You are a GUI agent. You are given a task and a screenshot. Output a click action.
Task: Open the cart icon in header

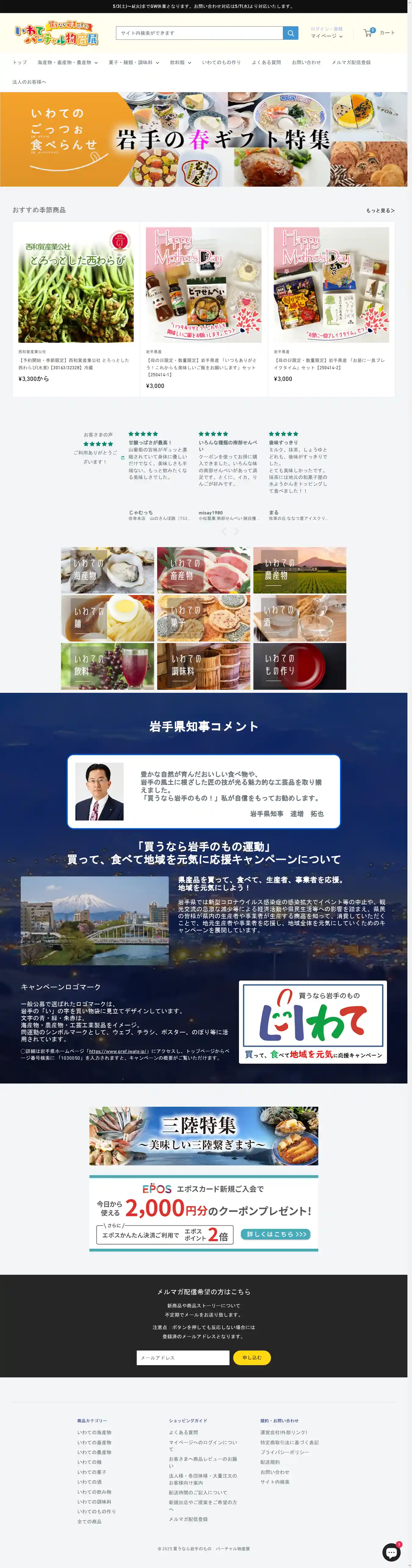(x=368, y=33)
